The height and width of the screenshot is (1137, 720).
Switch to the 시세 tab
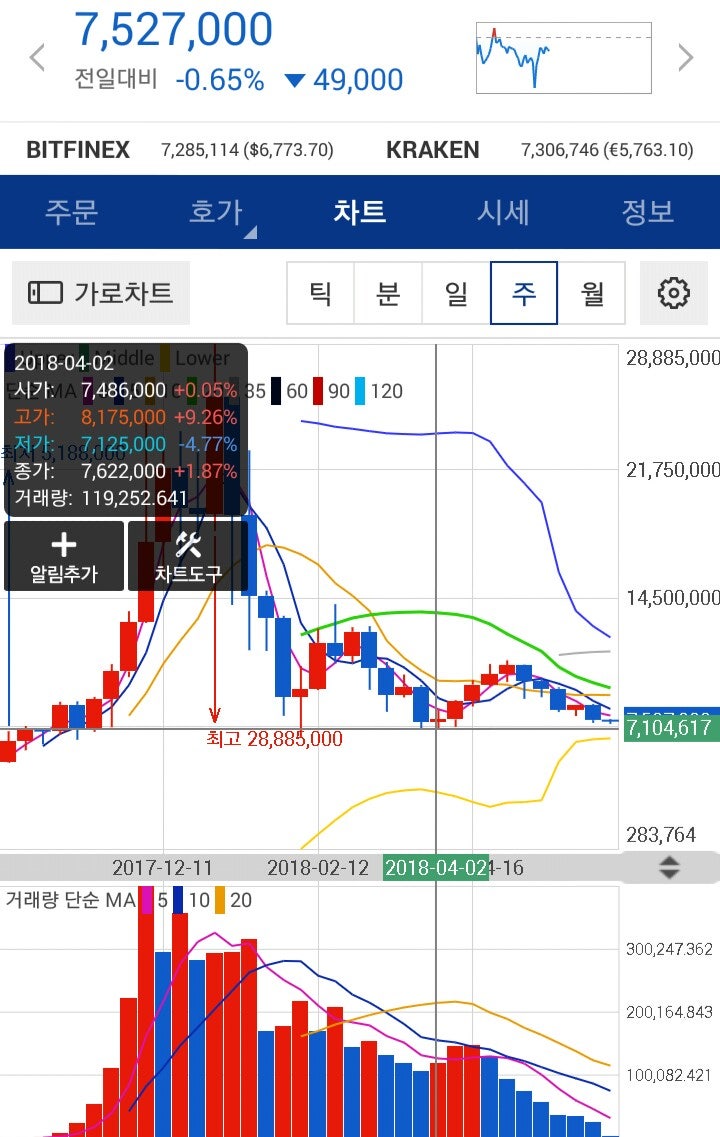(x=503, y=212)
